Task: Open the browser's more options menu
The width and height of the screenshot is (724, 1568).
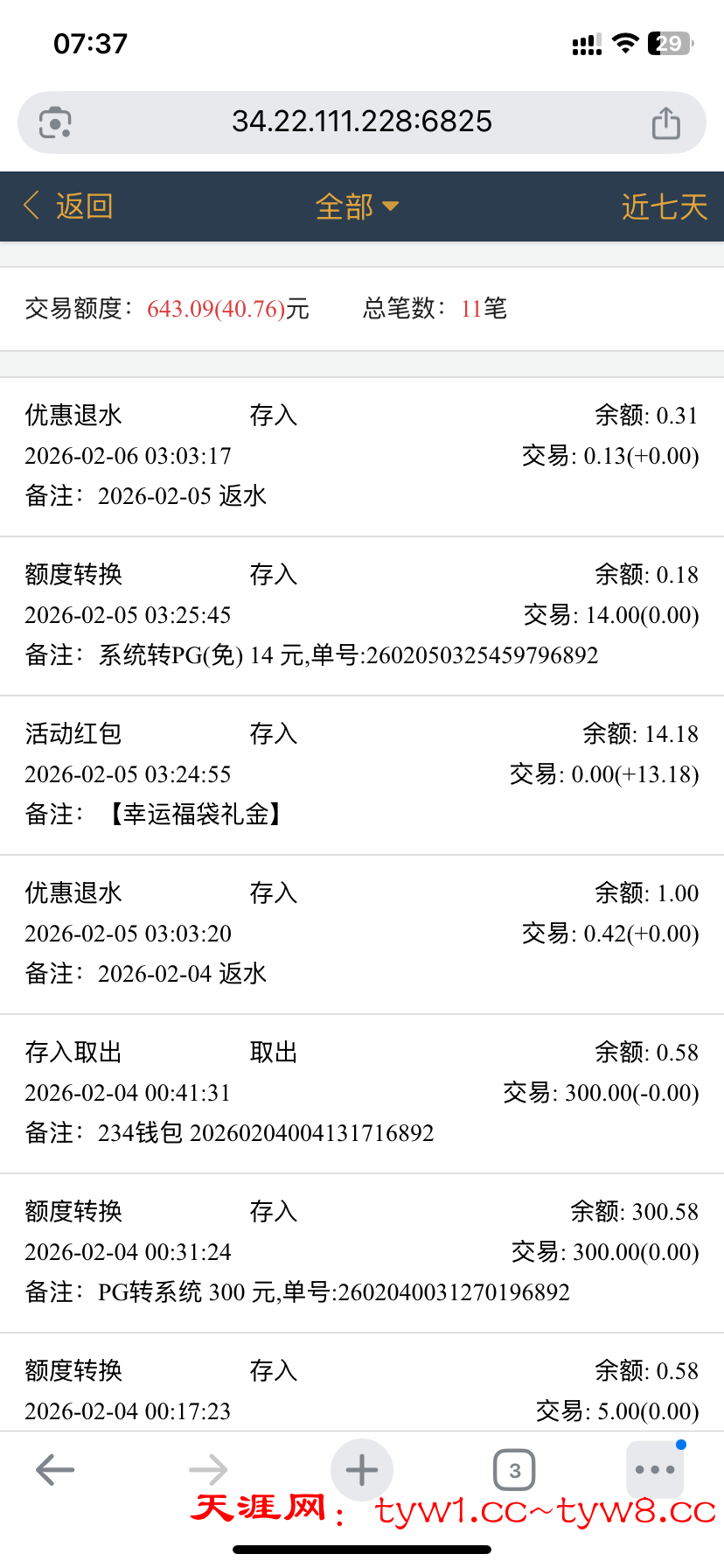Action: point(655,1470)
